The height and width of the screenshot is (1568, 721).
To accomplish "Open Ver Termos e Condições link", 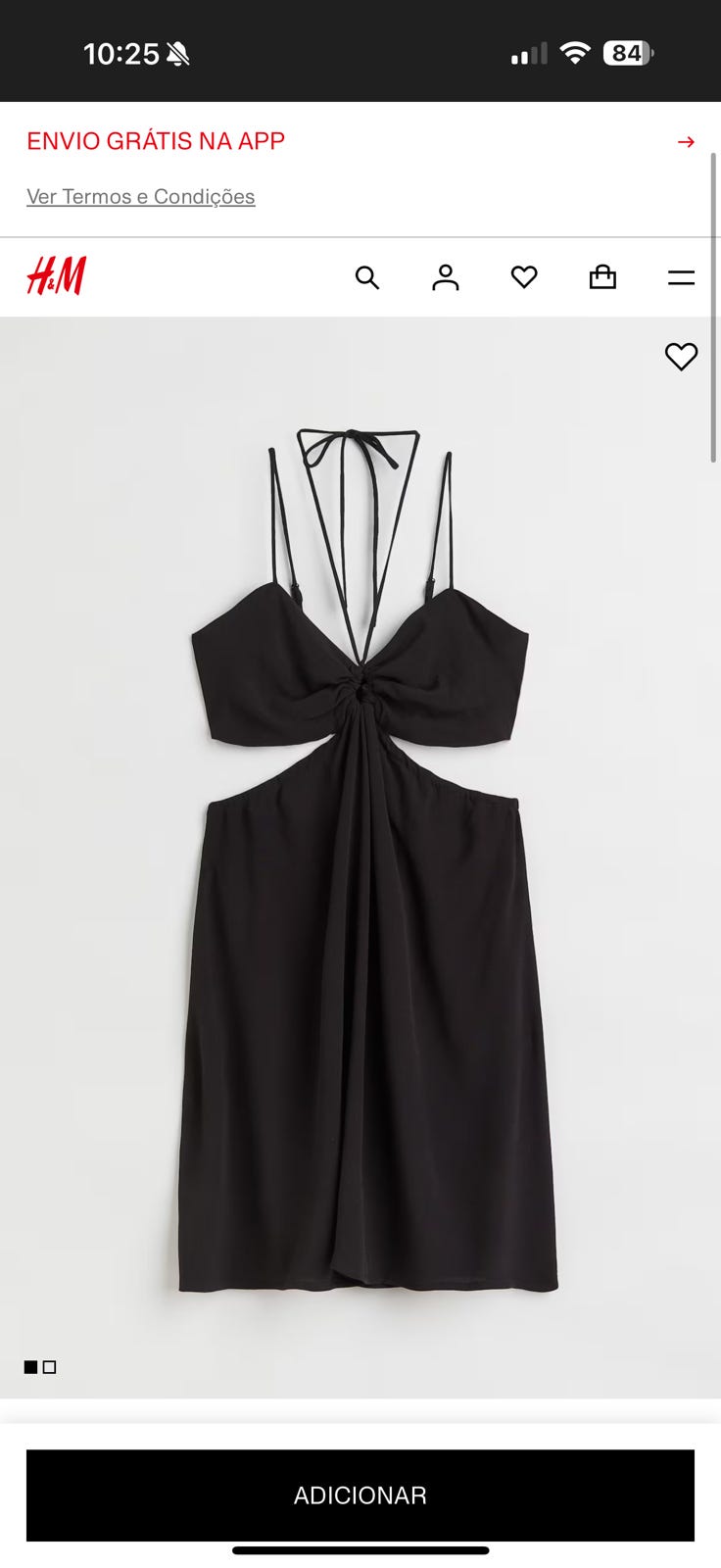I will pos(141,196).
